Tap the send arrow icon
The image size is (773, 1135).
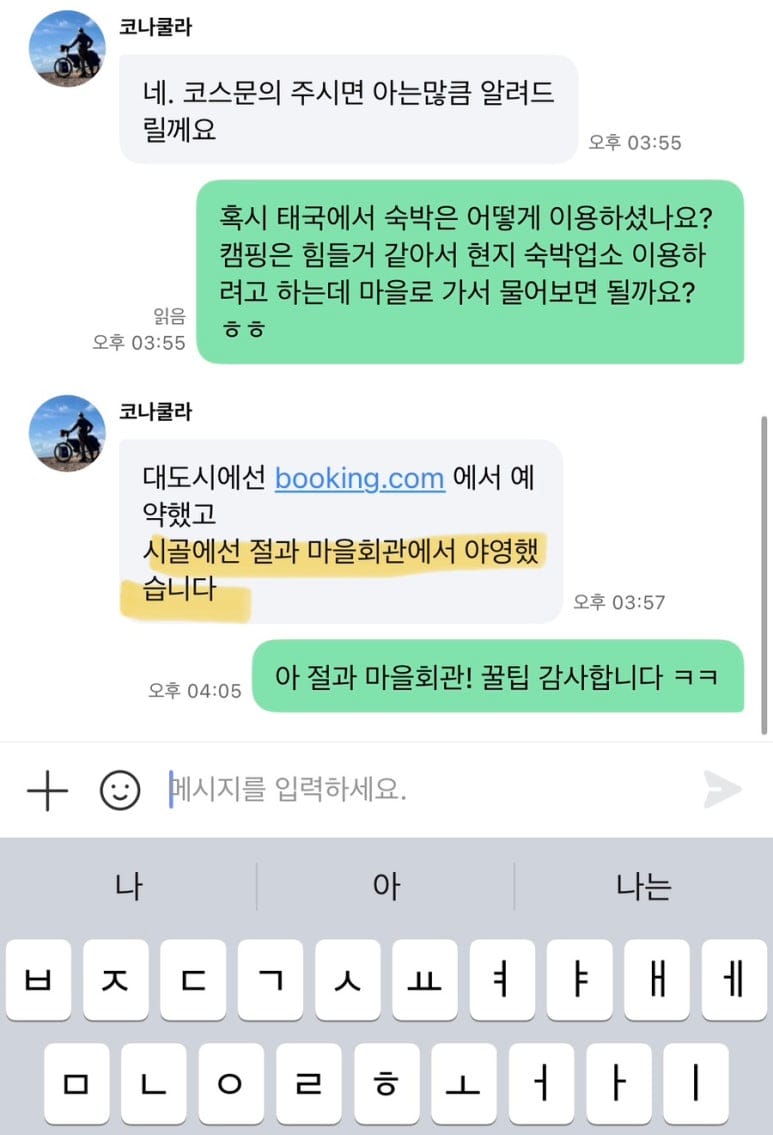click(722, 789)
